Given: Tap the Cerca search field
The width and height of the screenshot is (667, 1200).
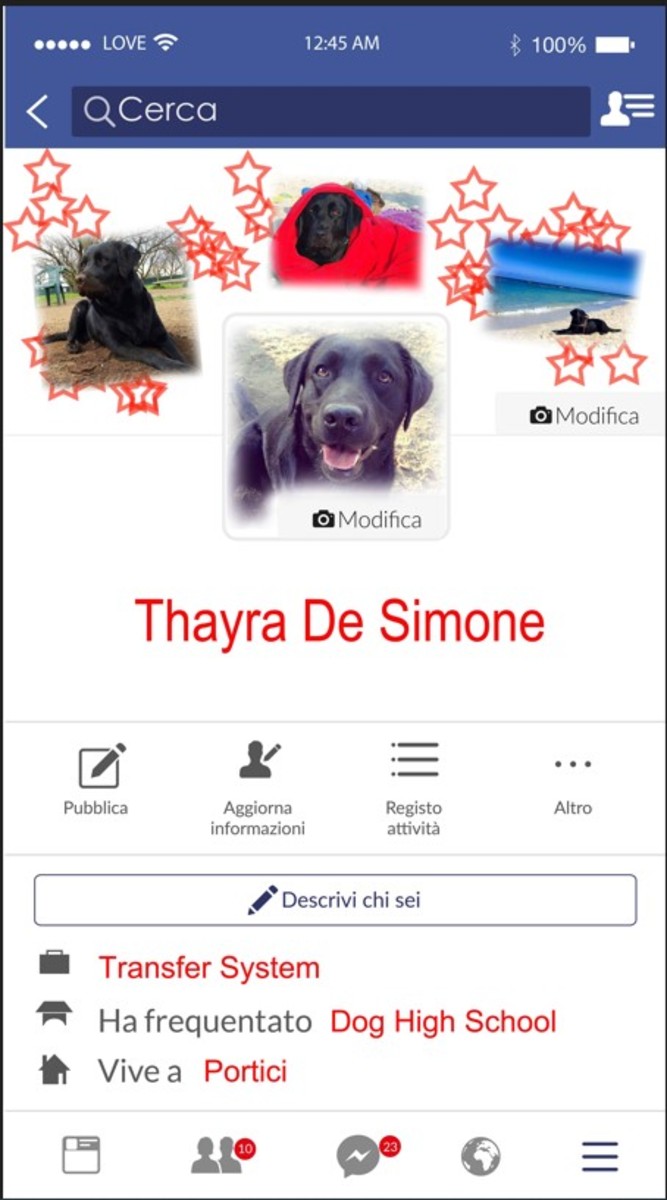Looking at the screenshot, I should [x=330, y=111].
